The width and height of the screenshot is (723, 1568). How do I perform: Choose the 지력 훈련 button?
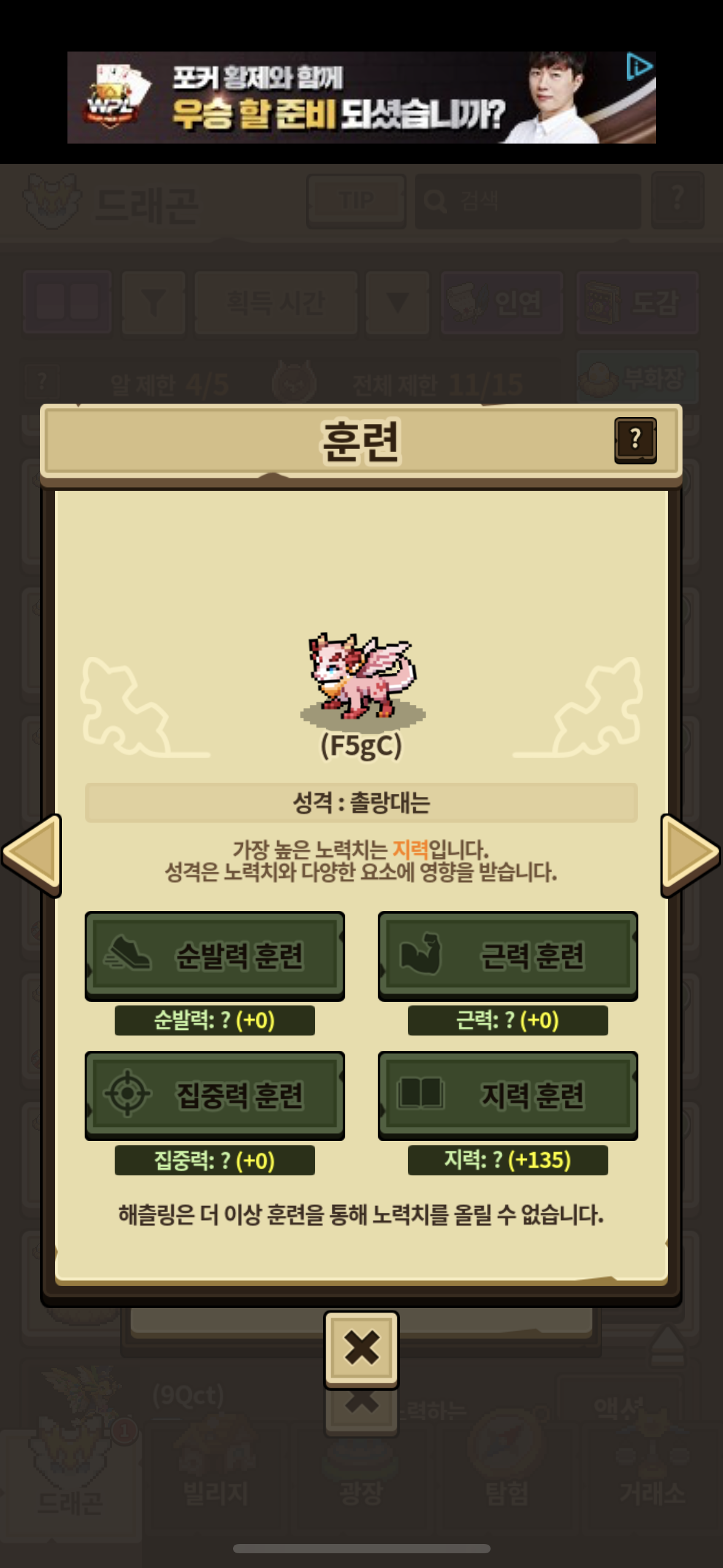508,1095
